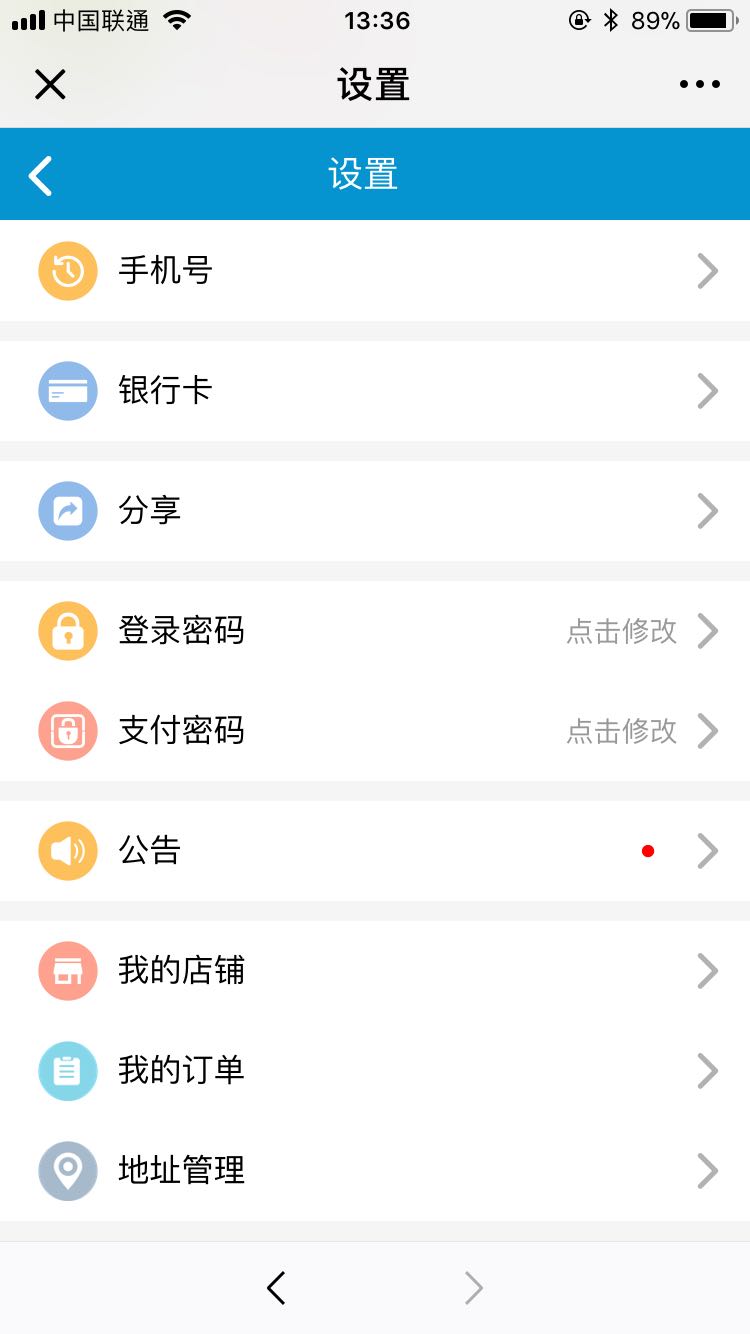Image resolution: width=750 pixels, height=1334 pixels.
Task: Tap the browser back arrow at bottom
Action: (x=276, y=1288)
